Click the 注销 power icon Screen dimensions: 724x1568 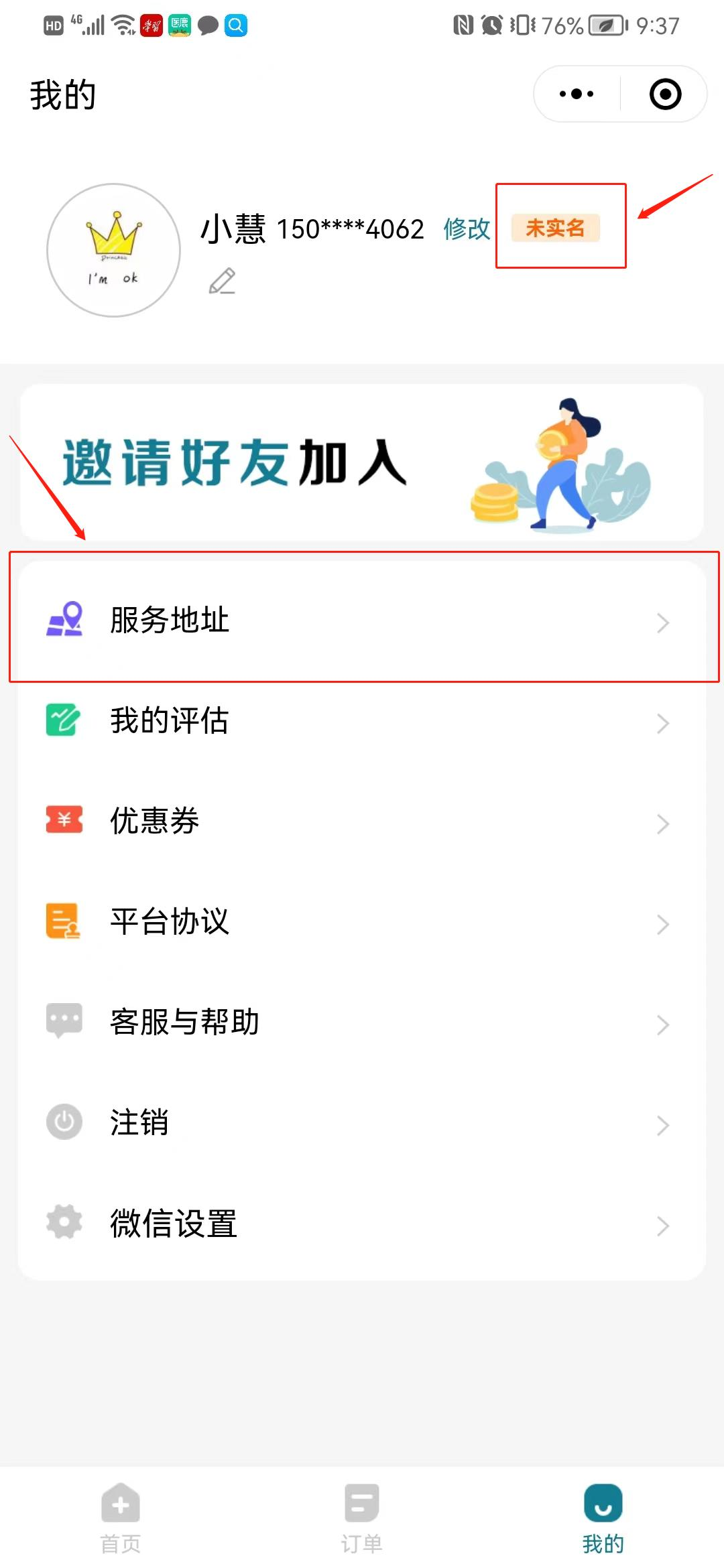[63, 1122]
